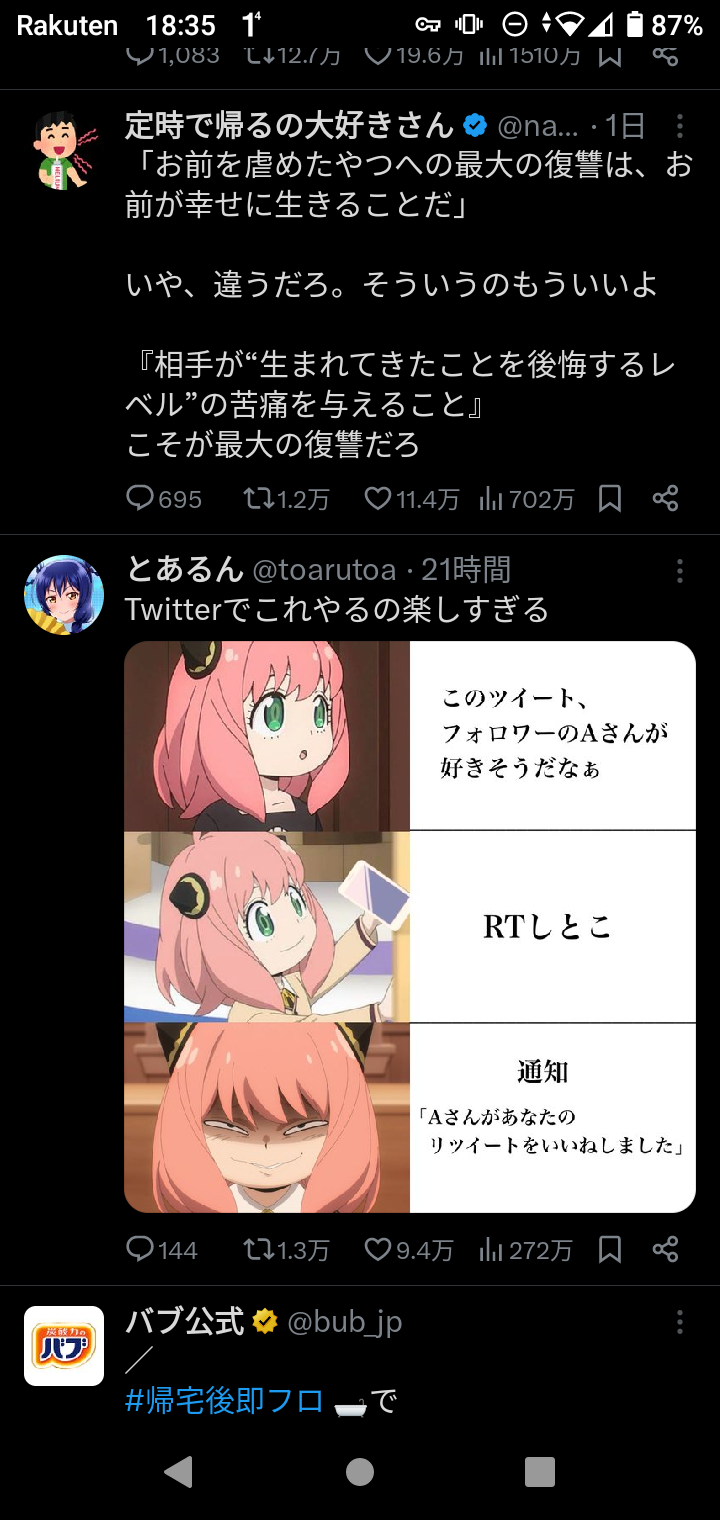Open overflow menu on バブ公式 post
This screenshot has width=720, height=1520.
pos(680,1322)
